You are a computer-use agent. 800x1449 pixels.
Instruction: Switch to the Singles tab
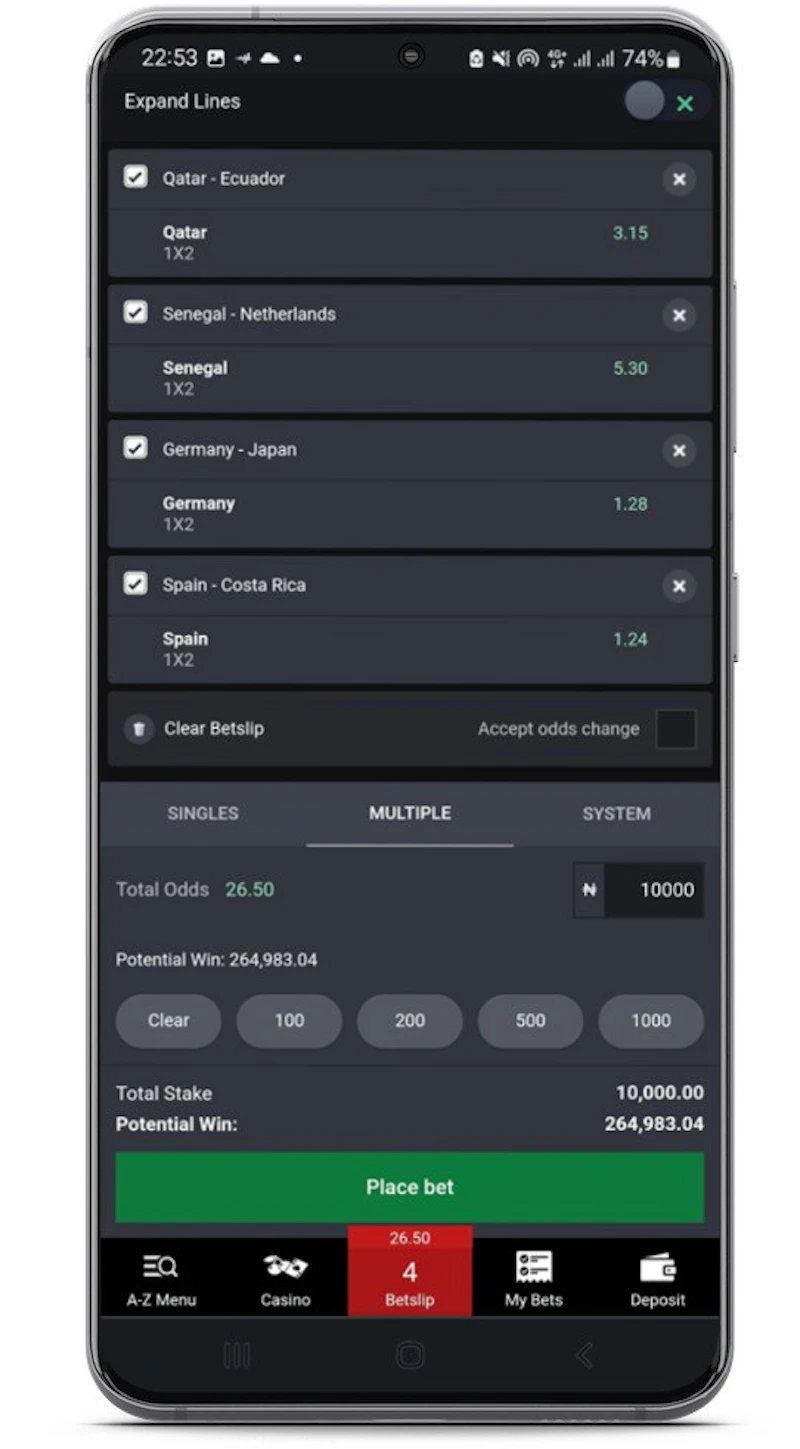tap(203, 814)
